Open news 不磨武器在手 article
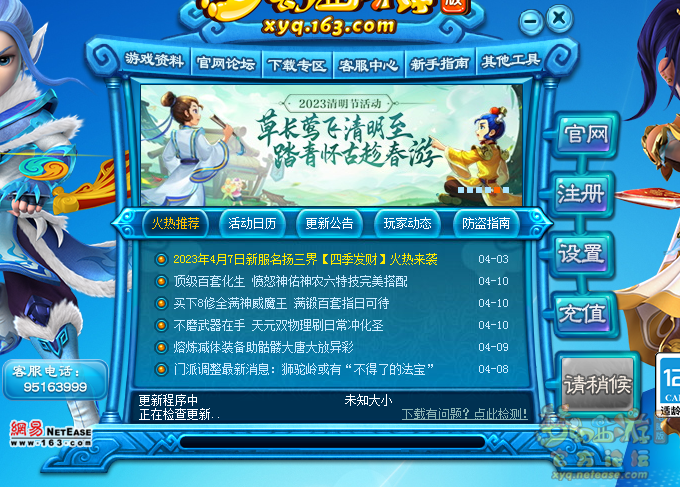This screenshot has height=487, width=680. [278, 325]
